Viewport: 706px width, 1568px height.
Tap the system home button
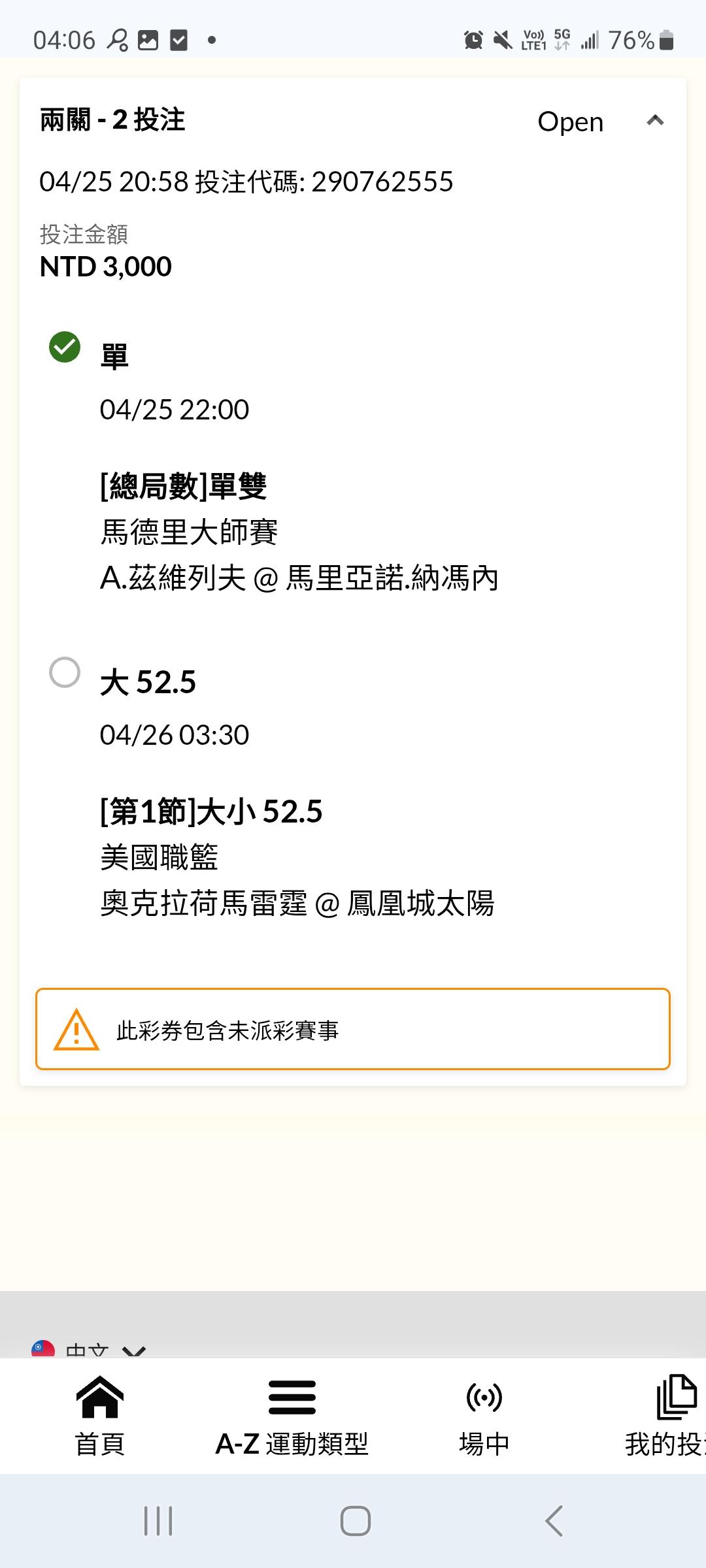click(x=355, y=1521)
